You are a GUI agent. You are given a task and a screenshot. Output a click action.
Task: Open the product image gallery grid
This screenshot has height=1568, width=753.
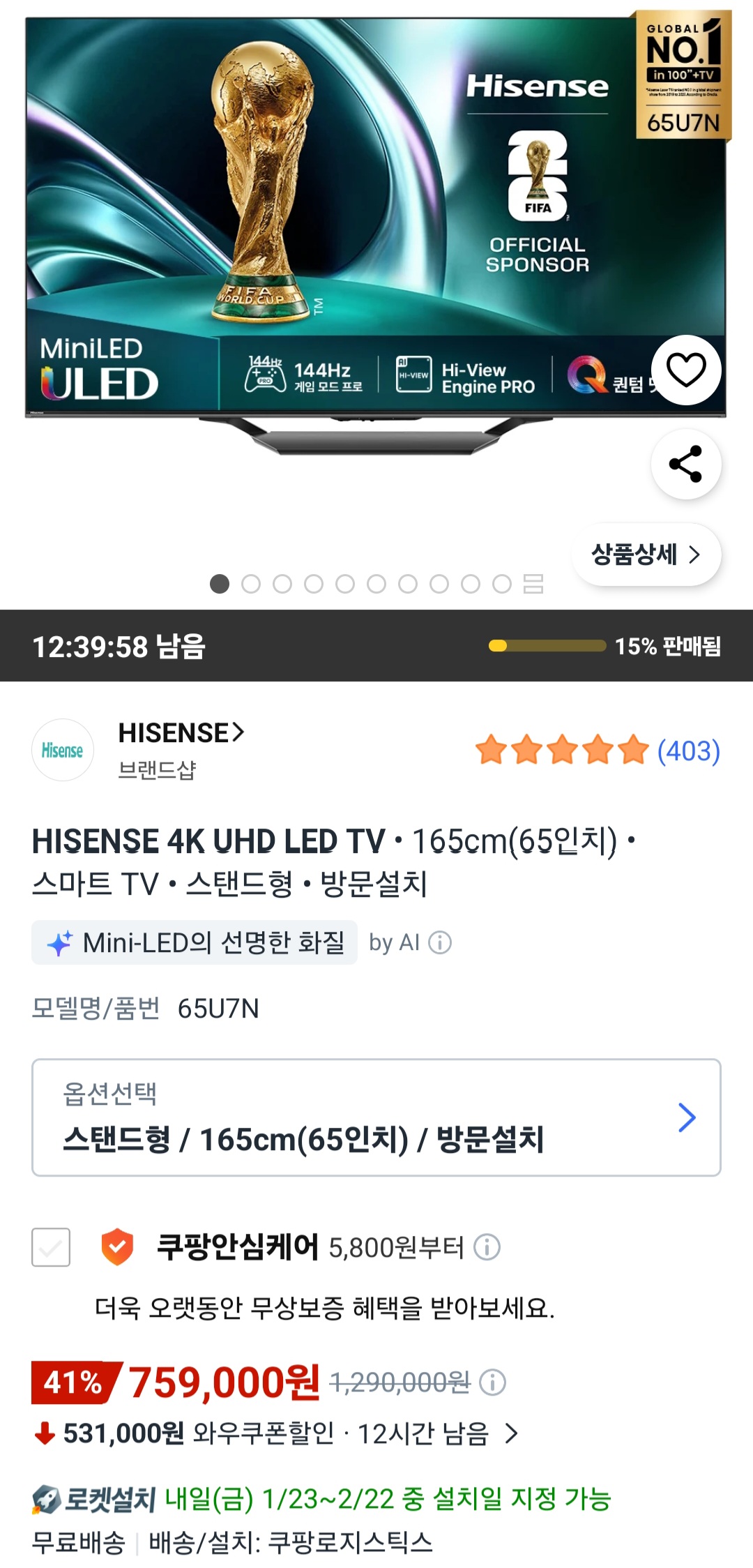click(x=533, y=584)
